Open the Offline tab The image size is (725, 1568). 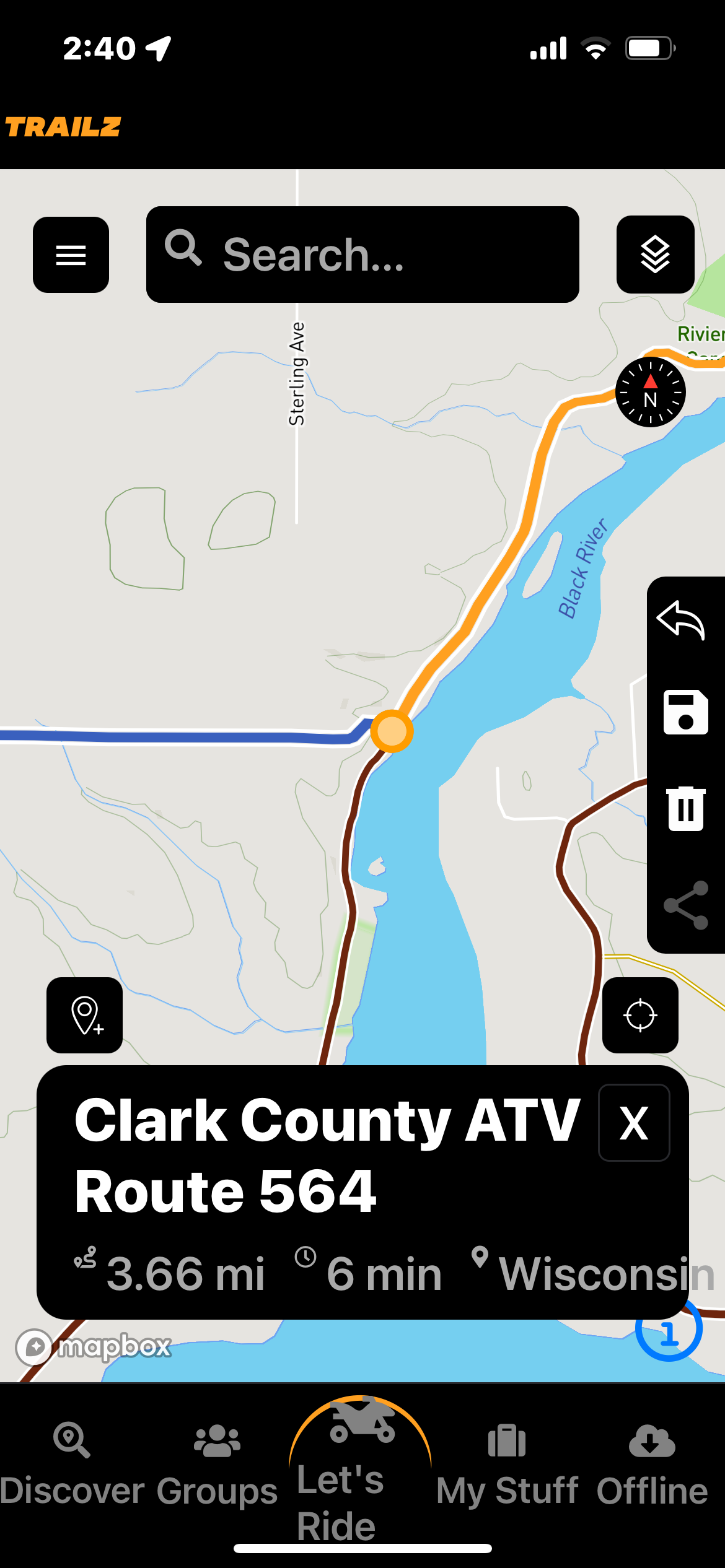[652, 1468]
